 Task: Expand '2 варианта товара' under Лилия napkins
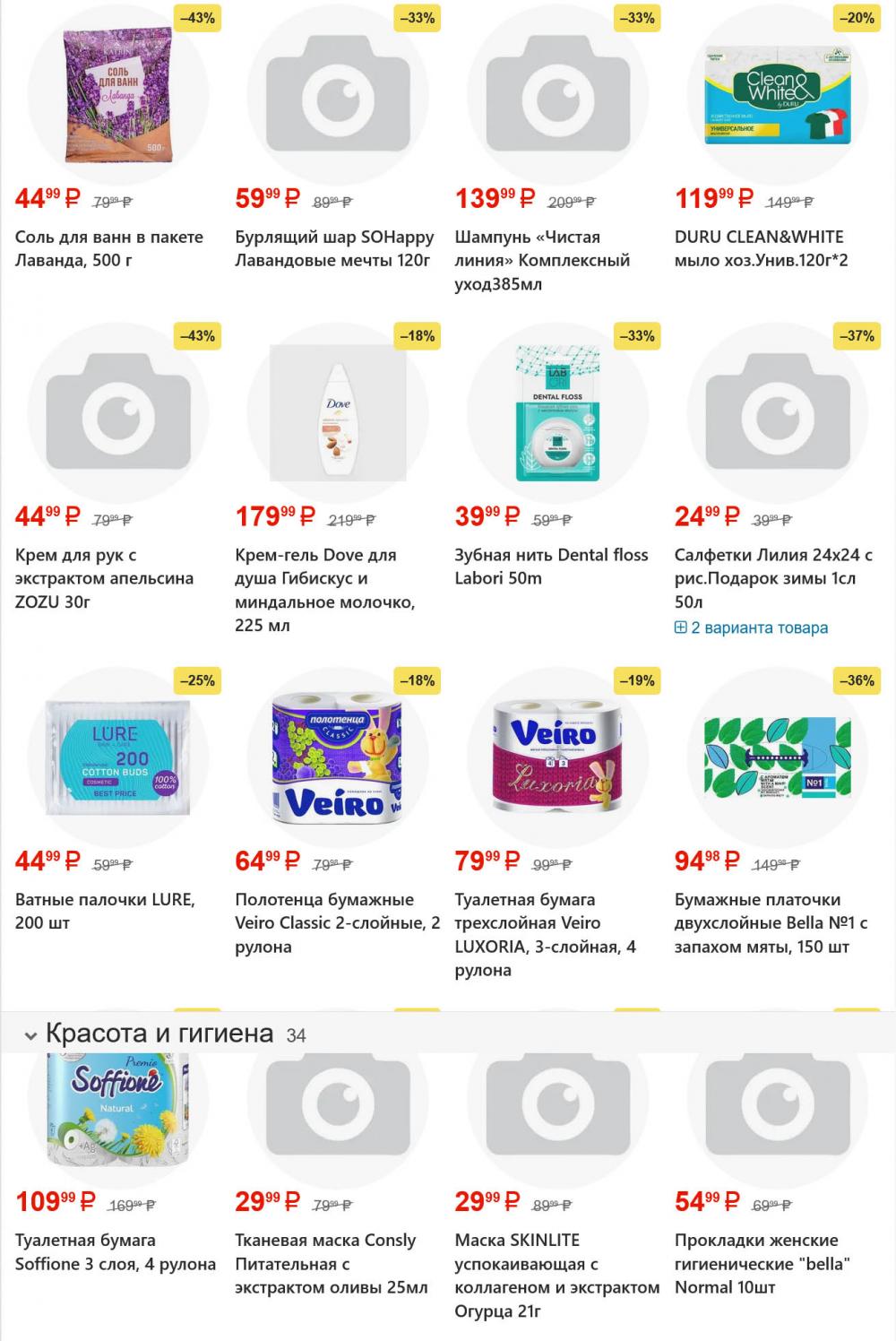pos(751,627)
